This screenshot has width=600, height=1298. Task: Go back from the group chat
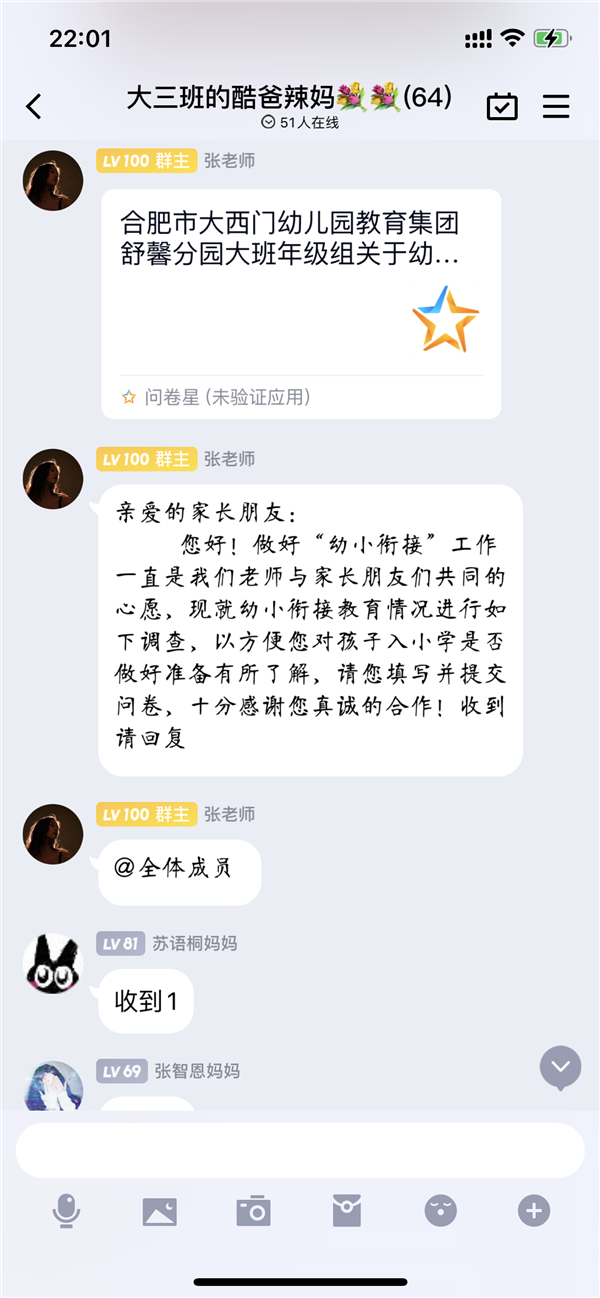tap(34, 106)
